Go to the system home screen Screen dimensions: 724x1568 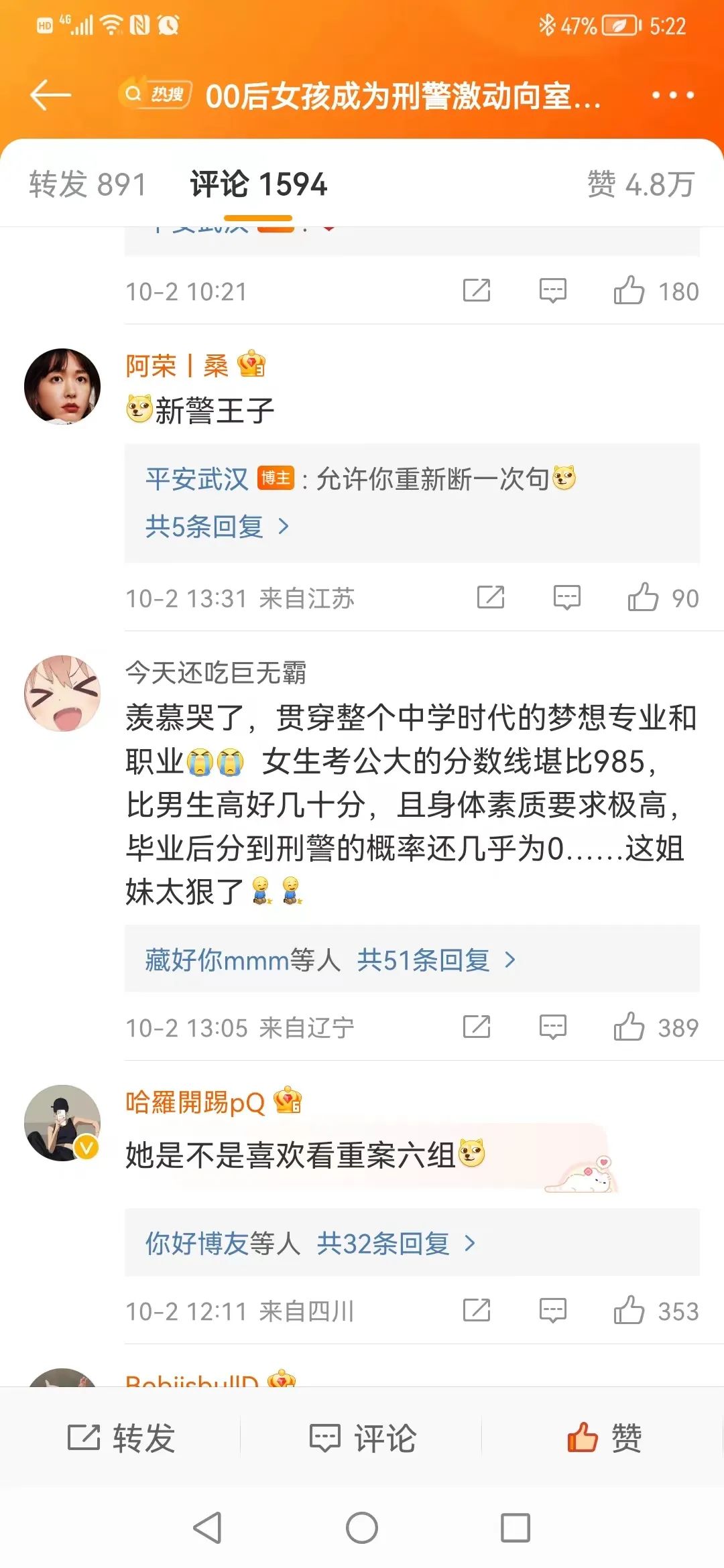pyautogui.click(x=362, y=1528)
